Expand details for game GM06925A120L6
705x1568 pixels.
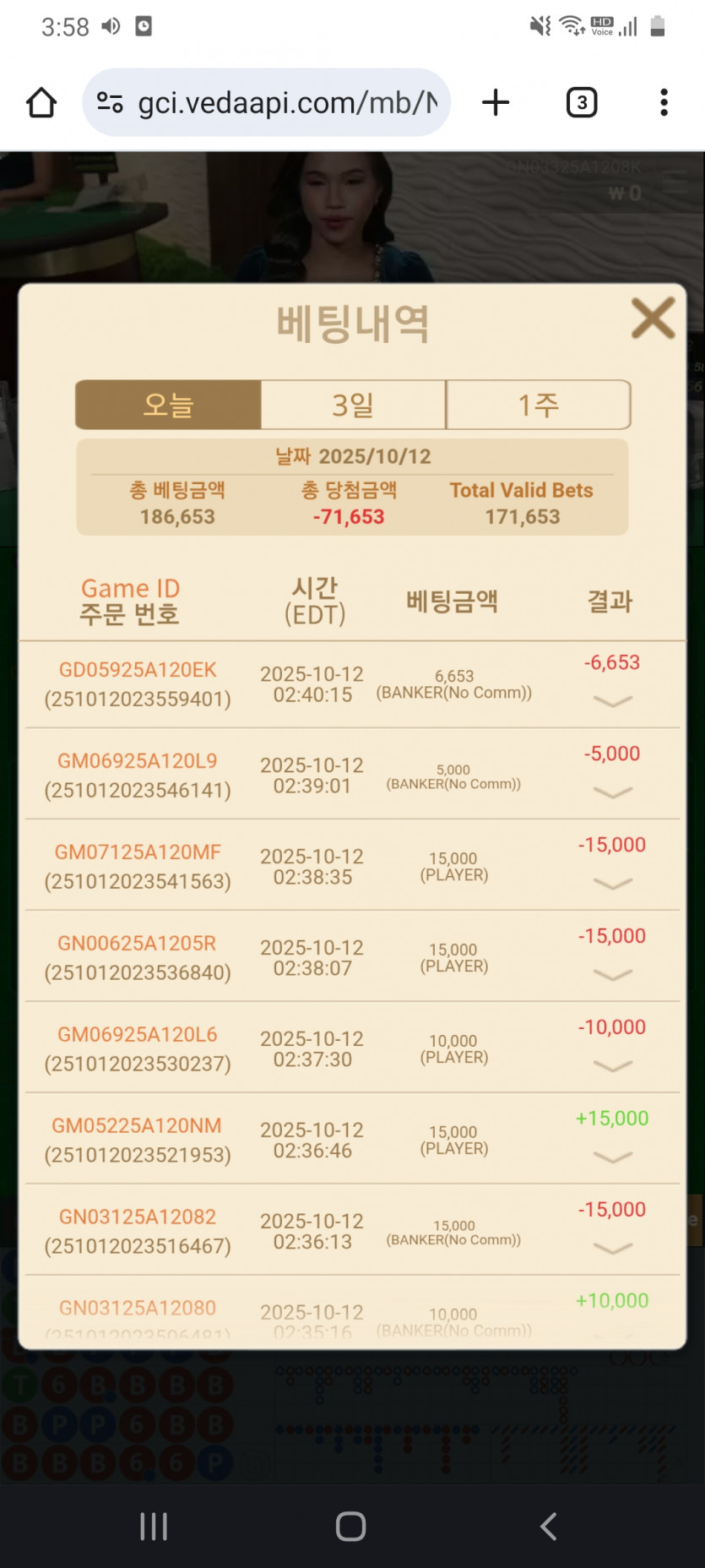(x=613, y=1066)
